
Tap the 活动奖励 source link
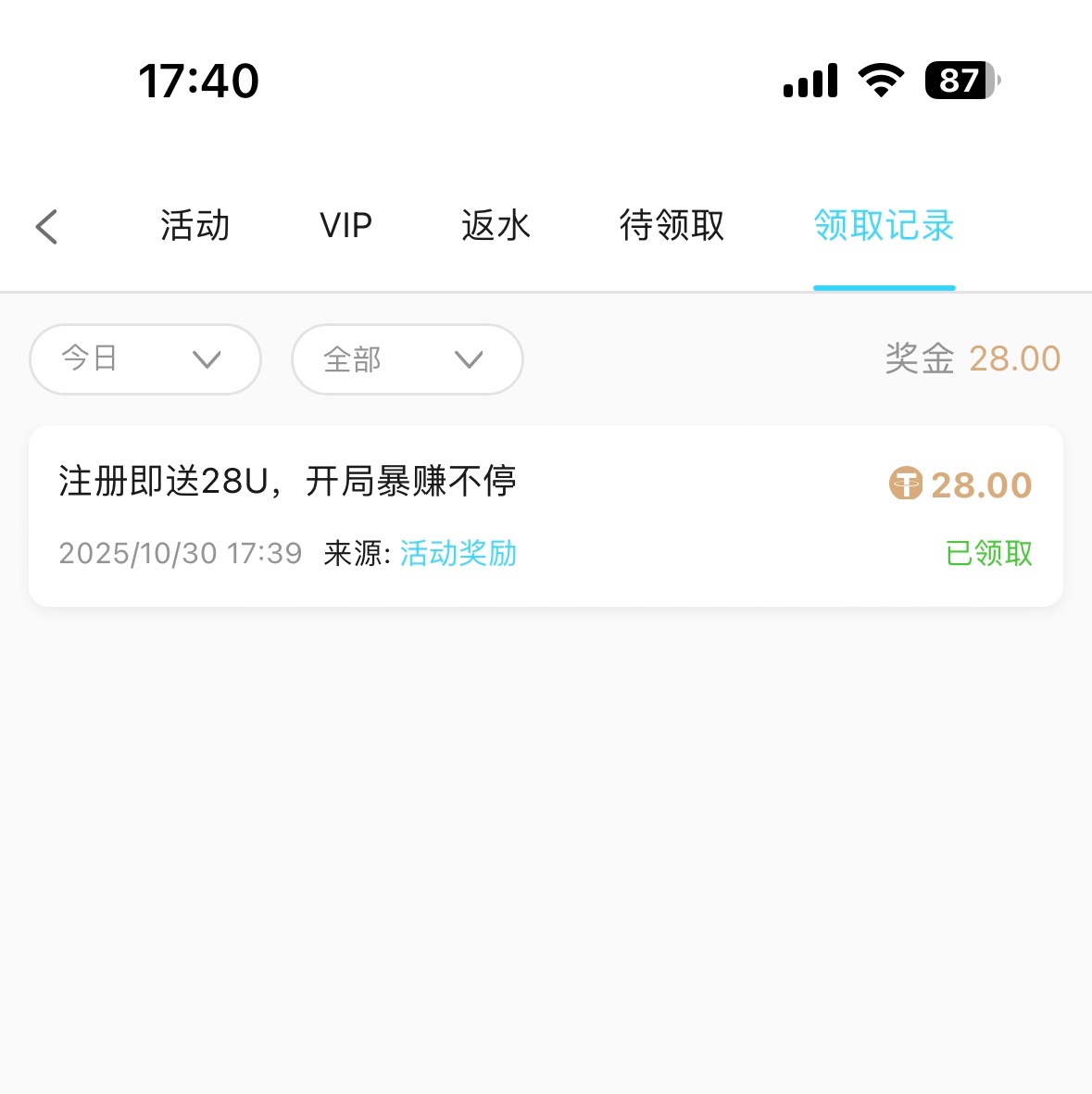(x=458, y=554)
